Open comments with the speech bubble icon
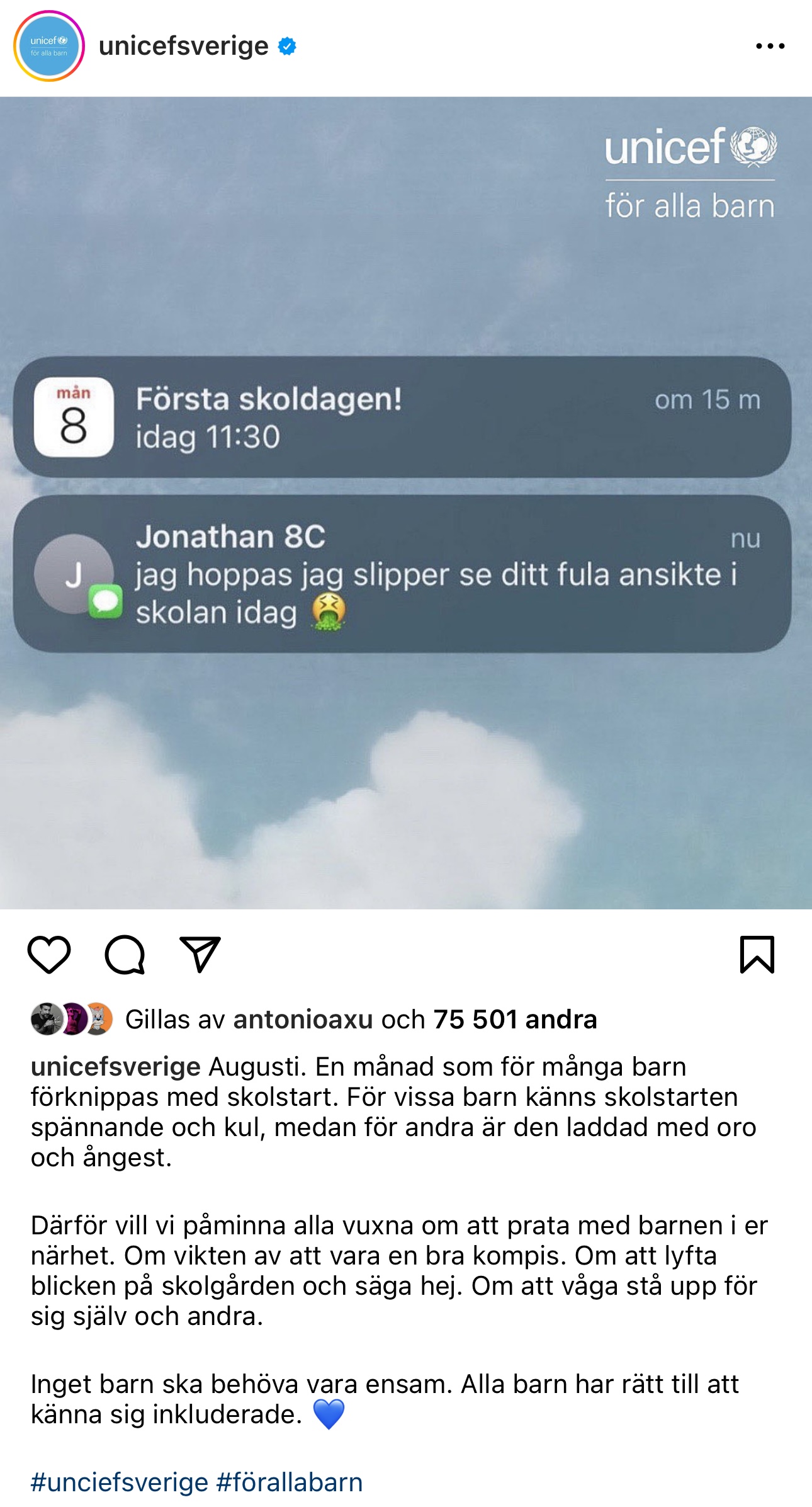 [125, 955]
